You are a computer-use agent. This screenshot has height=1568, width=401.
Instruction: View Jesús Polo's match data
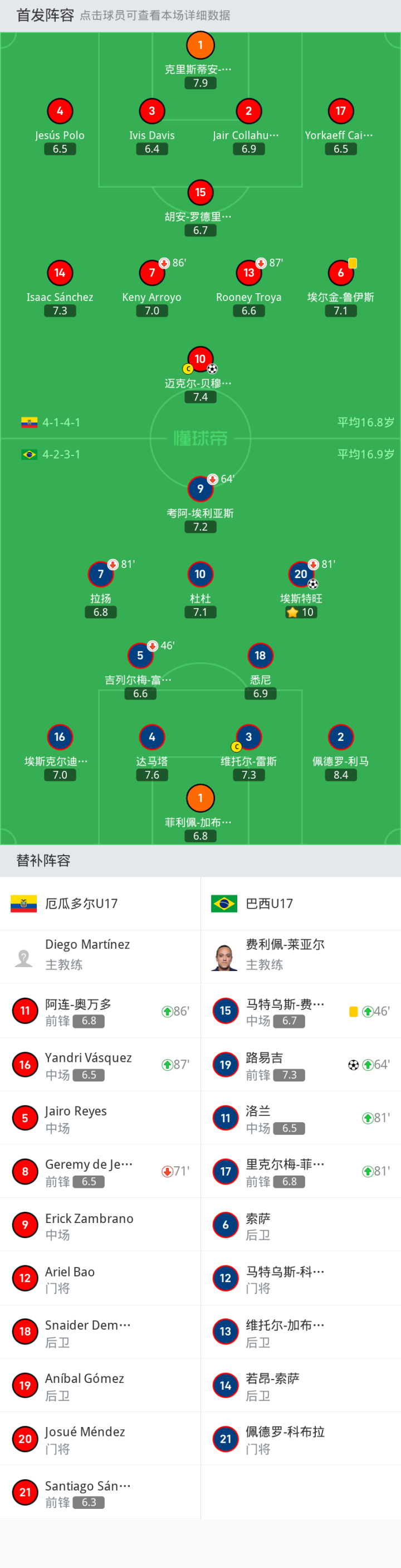point(60,111)
